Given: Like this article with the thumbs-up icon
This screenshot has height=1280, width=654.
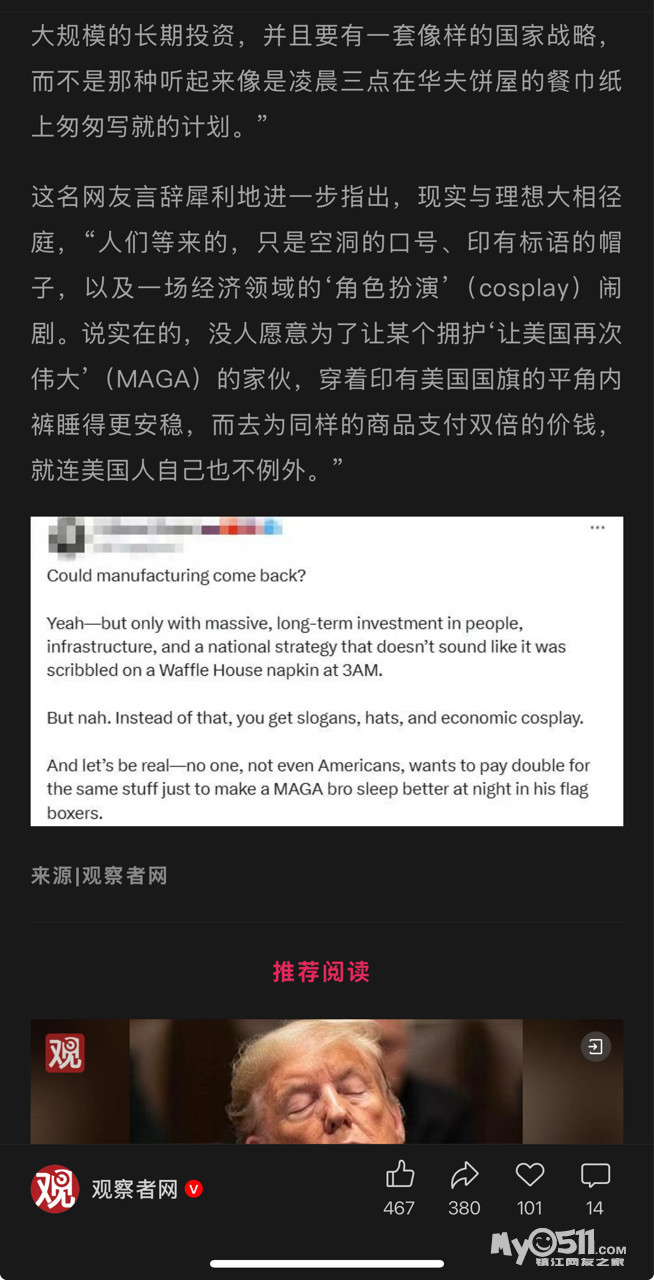Looking at the screenshot, I should tap(399, 1176).
